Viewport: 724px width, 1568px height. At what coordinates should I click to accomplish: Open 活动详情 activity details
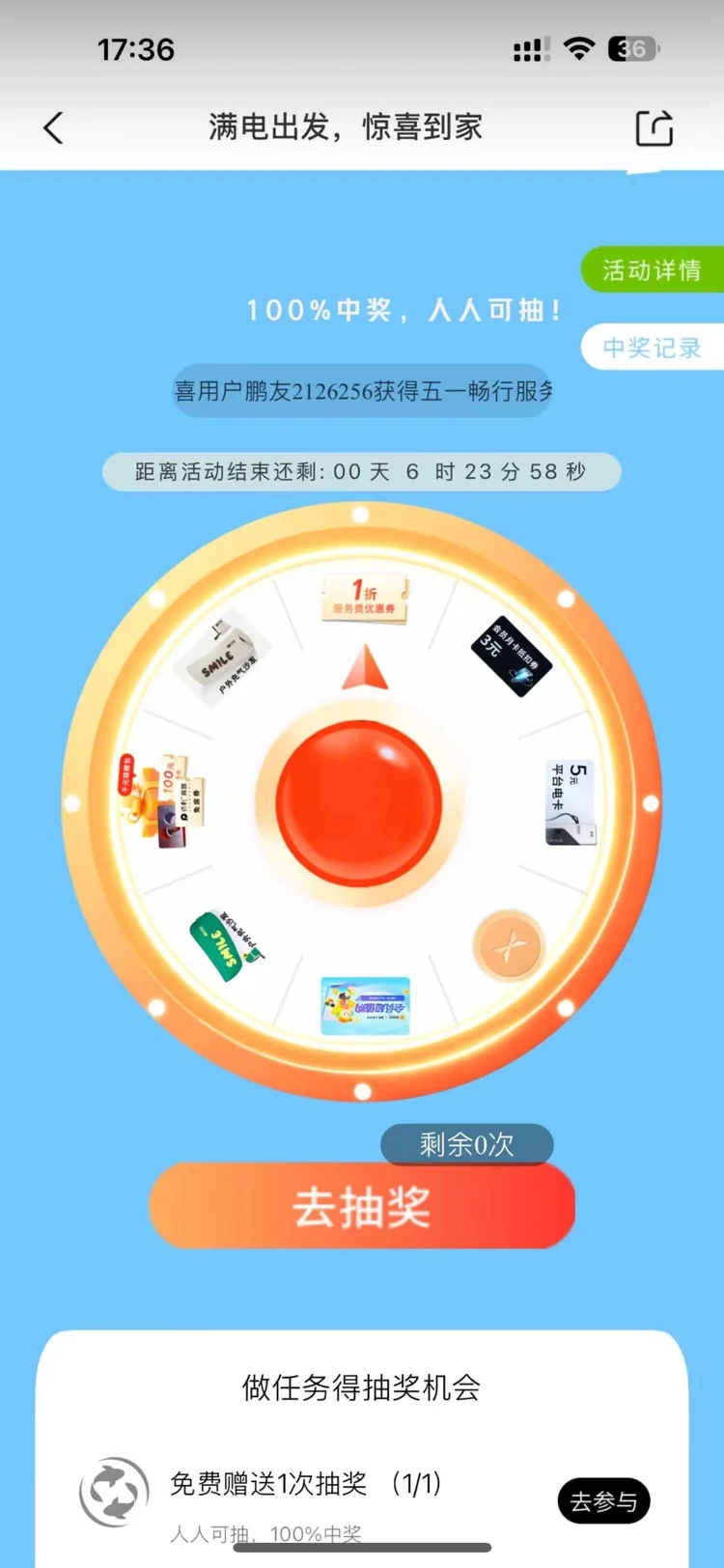653,269
